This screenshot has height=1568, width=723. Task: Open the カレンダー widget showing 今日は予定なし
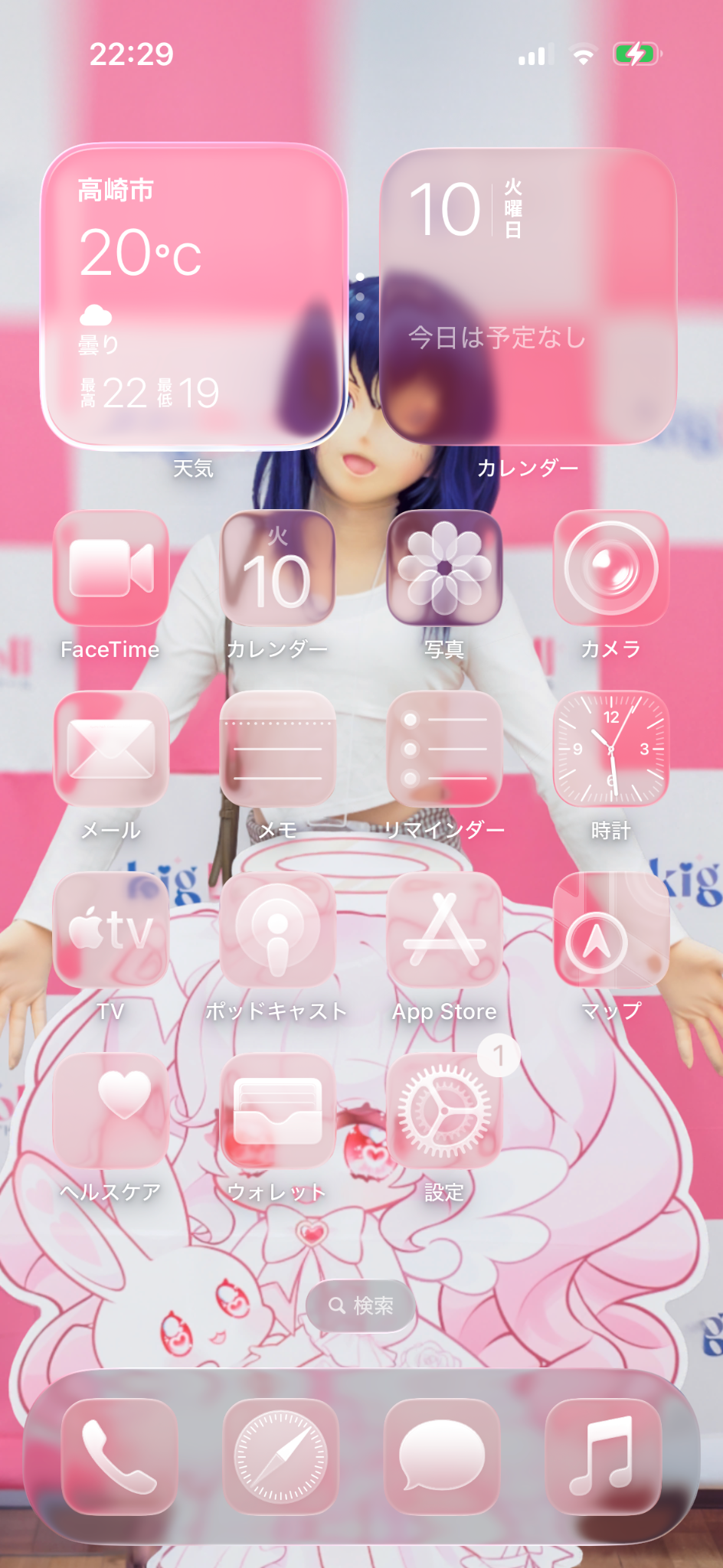point(528,296)
